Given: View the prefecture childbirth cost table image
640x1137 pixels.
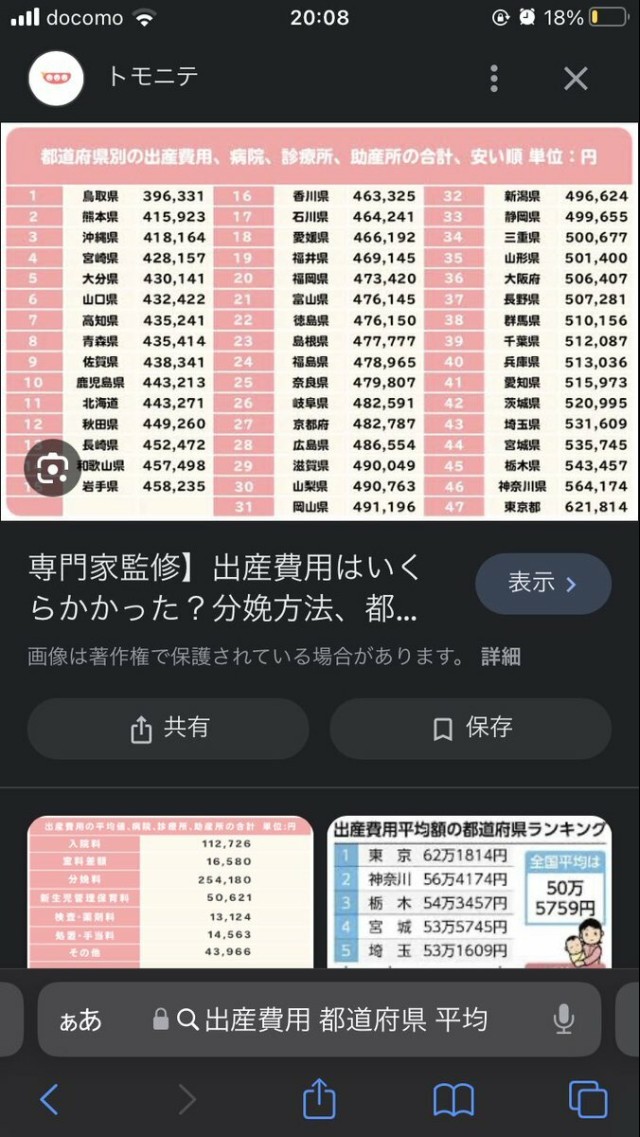Looking at the screenshot, I should pyautogui.click(x=320, y=322).
